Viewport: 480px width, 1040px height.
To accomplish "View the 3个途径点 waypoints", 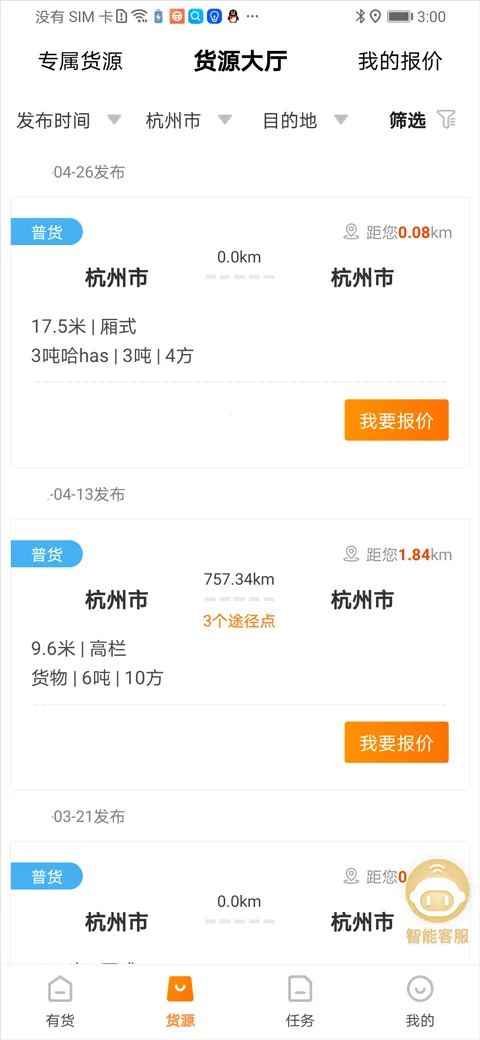I will point(239,621).
